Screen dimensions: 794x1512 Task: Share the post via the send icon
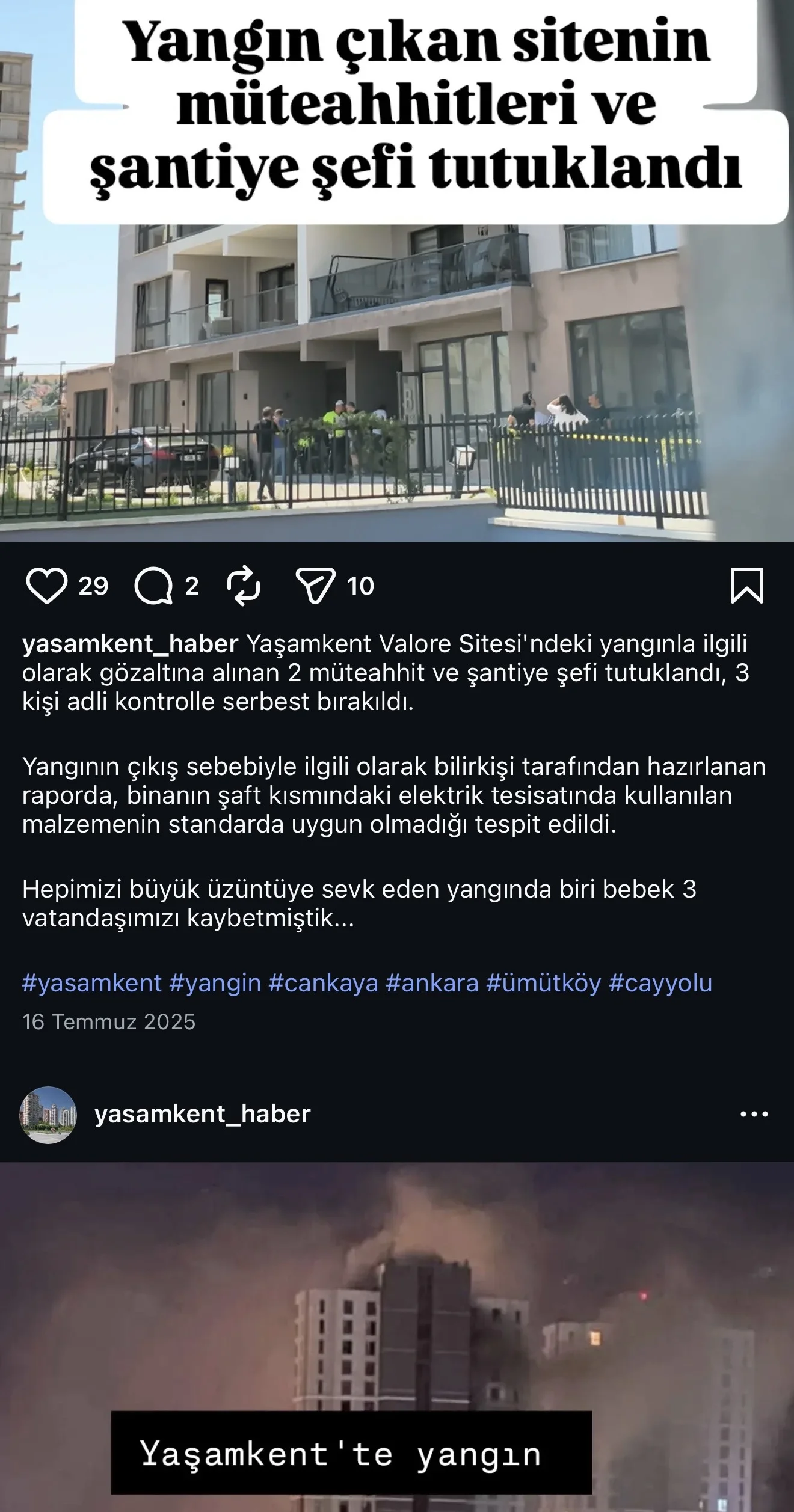click(x=315, y=586)
